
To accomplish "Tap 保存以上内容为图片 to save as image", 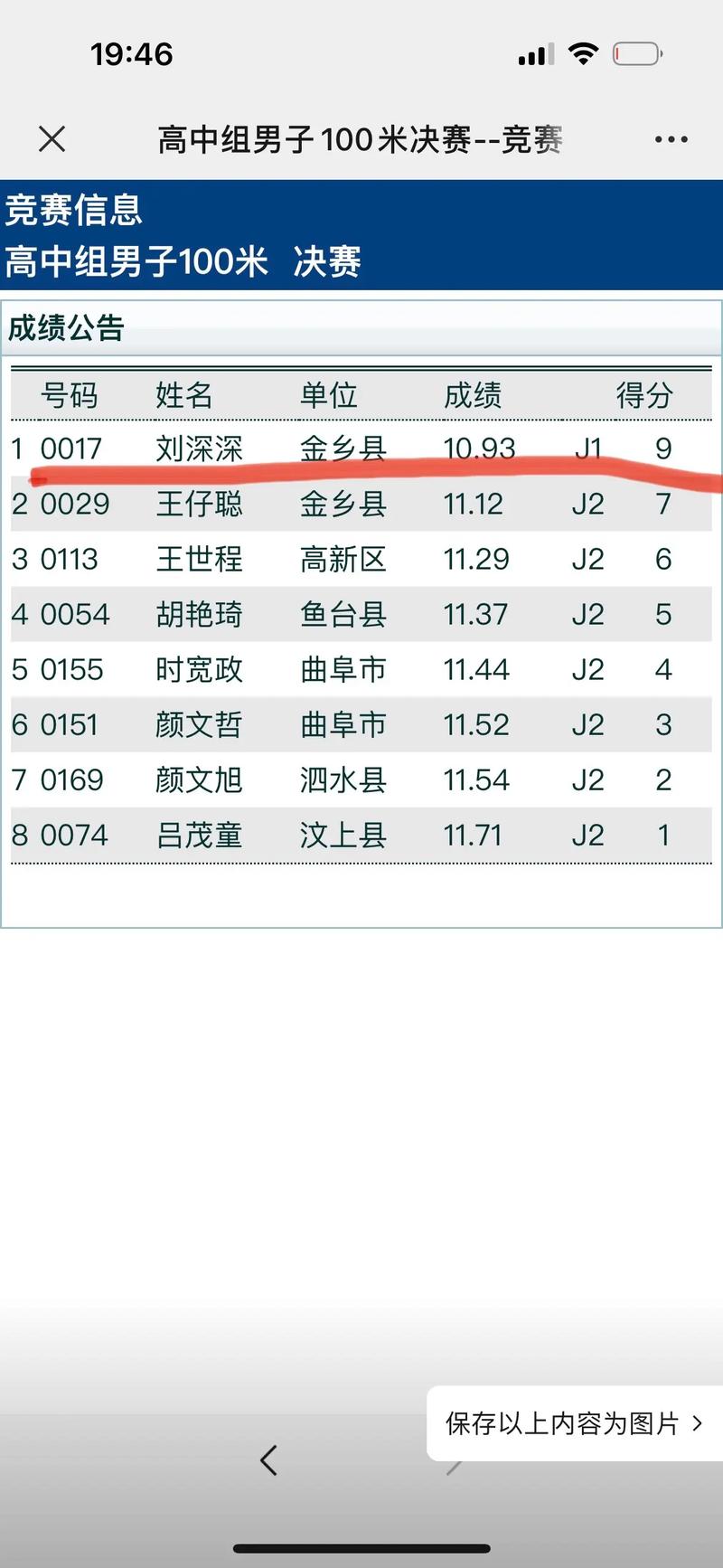I will coord(573,1423).
